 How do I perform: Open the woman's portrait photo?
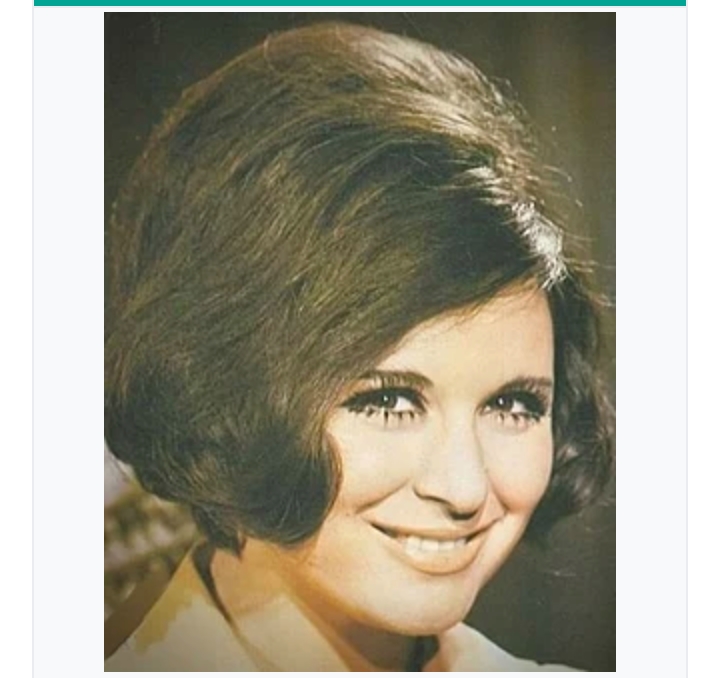(360, 341)
